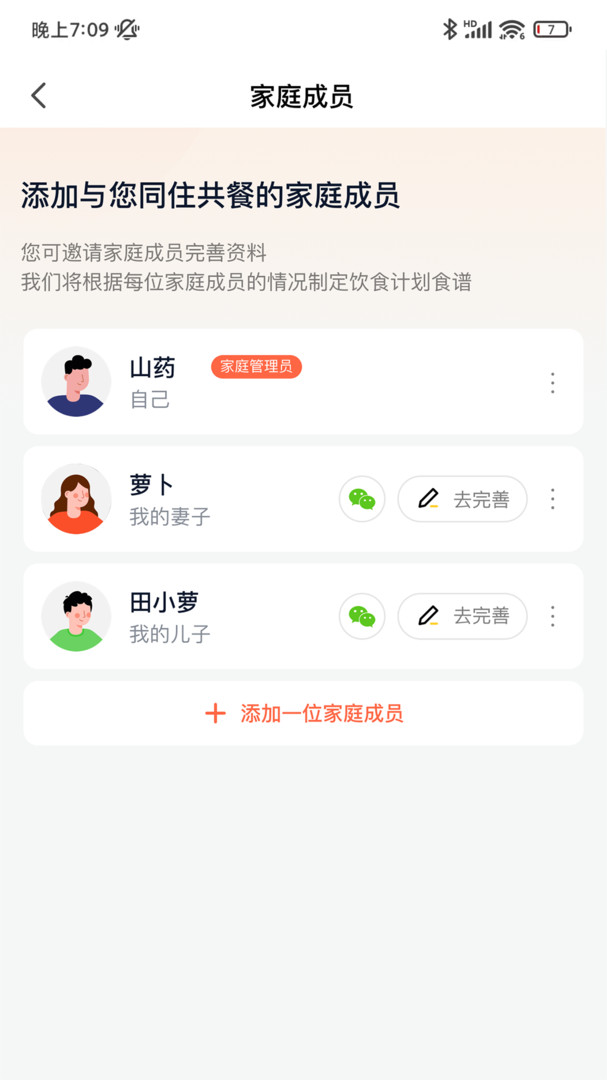Tap 去完善 for 田小萝

tap(462, 616)
